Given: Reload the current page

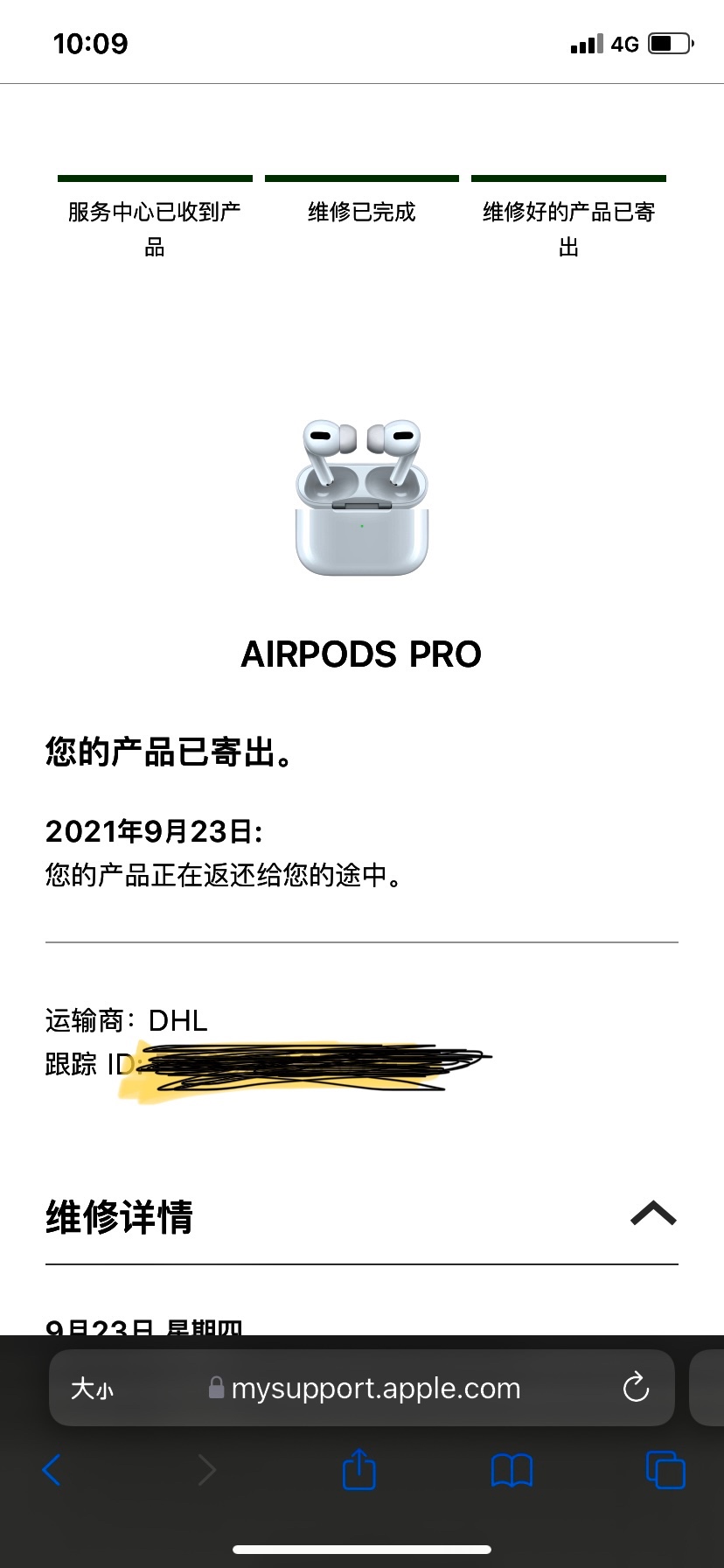Looking at the screenshot, I should (636, 1388).
